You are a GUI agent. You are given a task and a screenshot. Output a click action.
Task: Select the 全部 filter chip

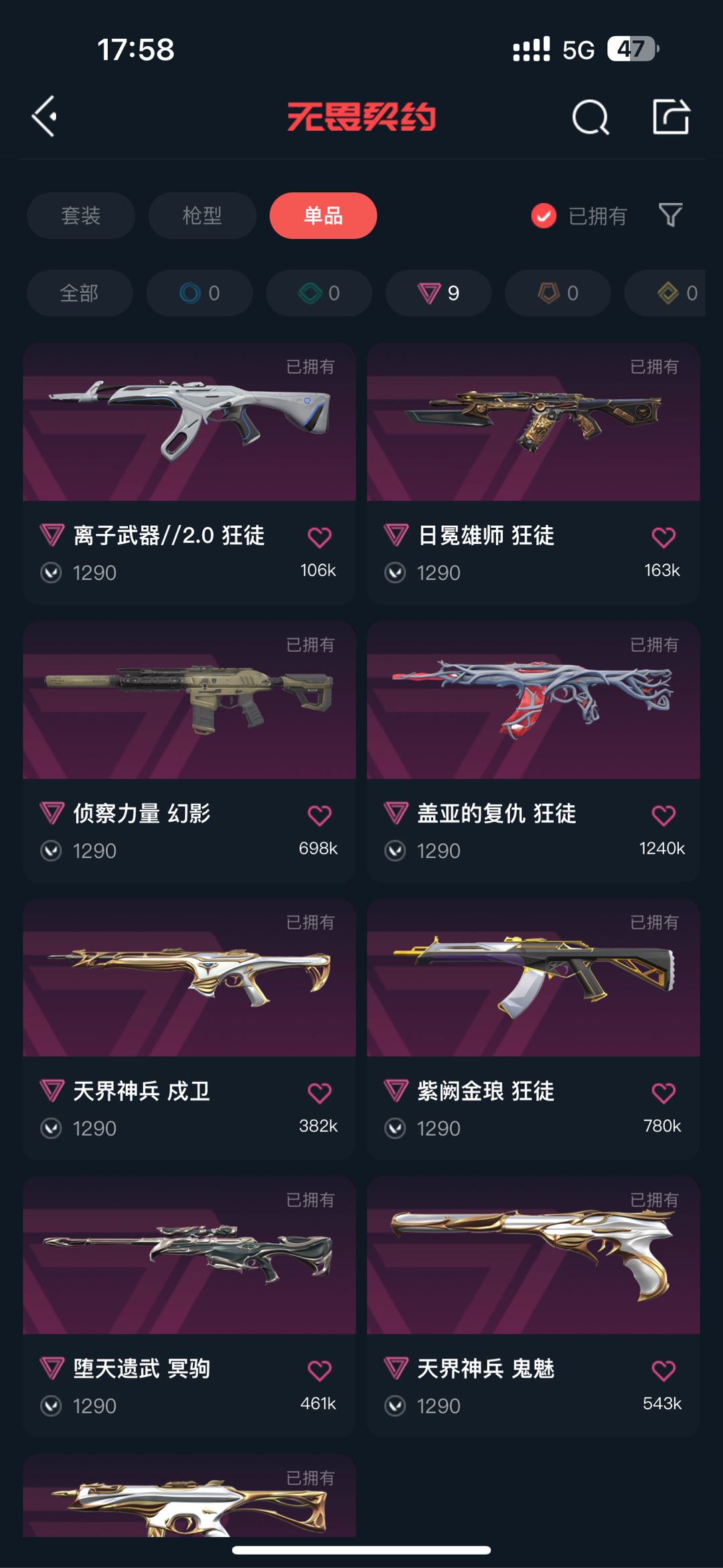pos(80,293)
